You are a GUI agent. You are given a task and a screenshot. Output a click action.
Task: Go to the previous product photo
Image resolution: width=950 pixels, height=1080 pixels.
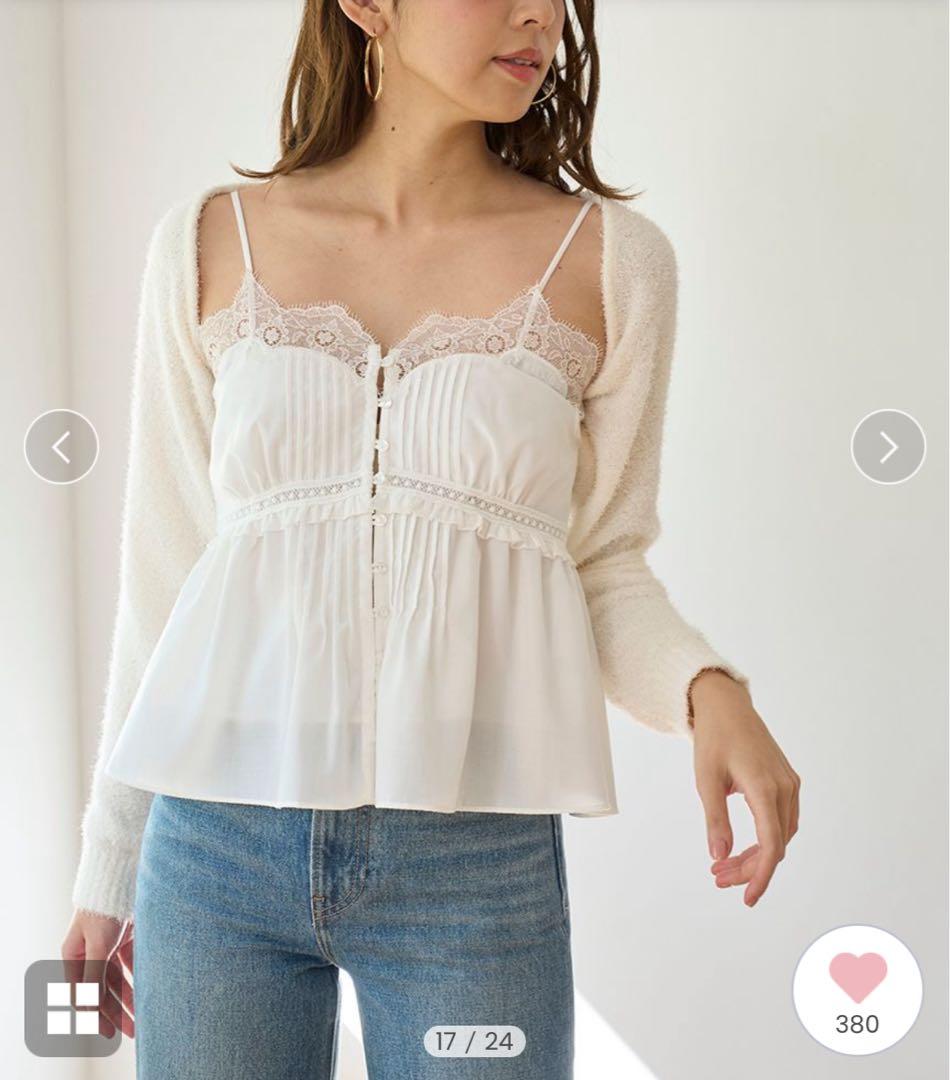click(x=61, y=447)
